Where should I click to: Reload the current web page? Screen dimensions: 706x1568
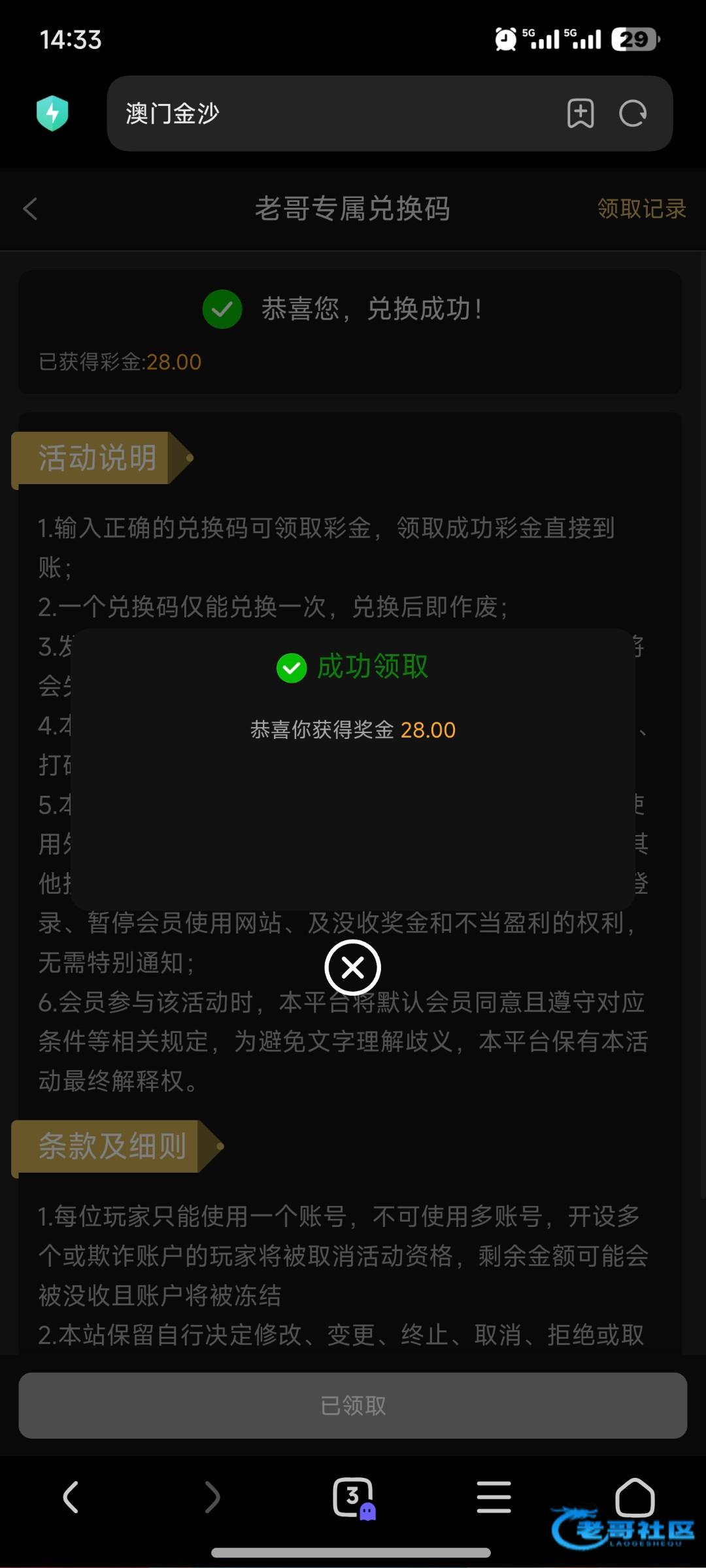coord(633,114)
